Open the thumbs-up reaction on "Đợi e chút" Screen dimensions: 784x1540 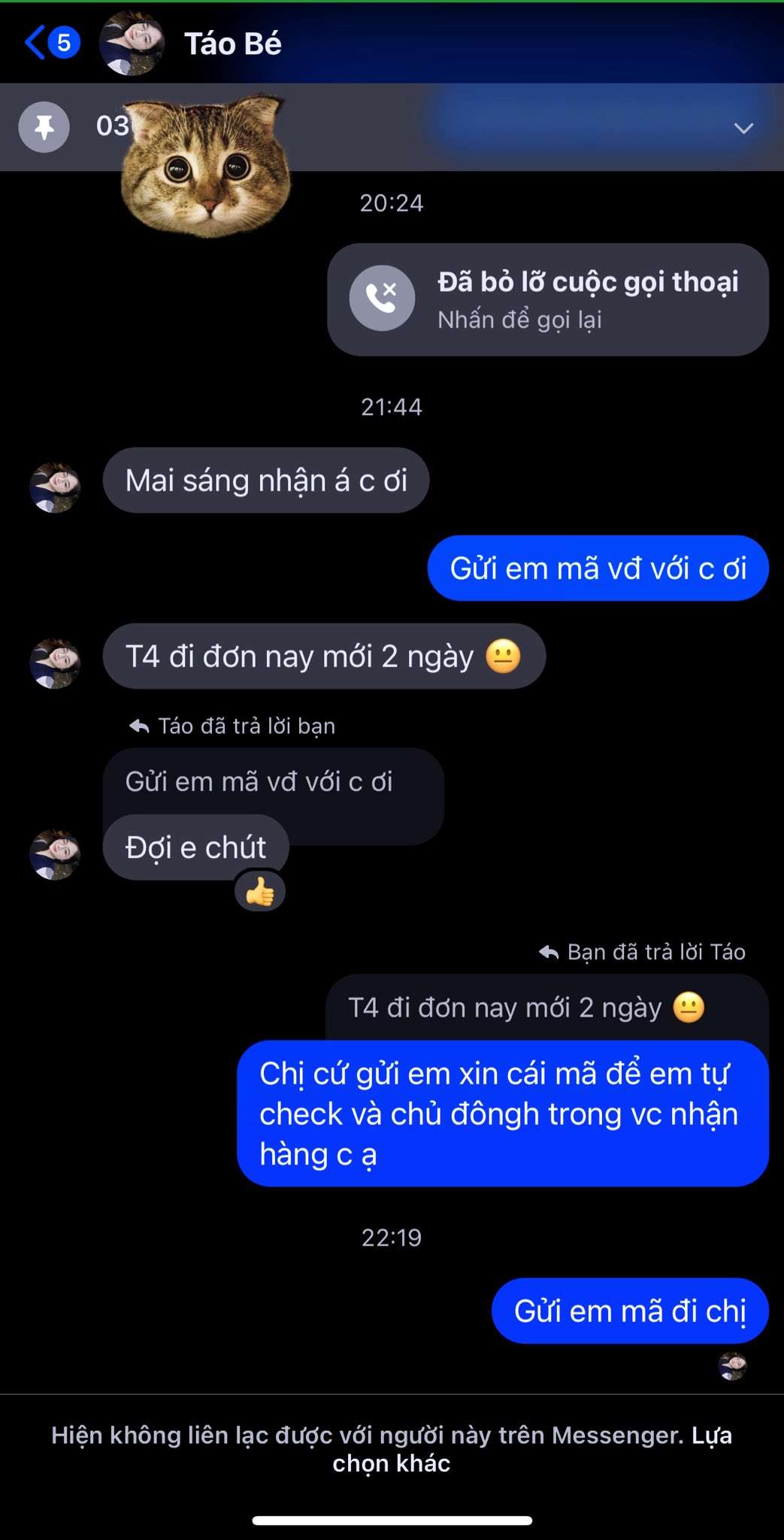point(260,892)
